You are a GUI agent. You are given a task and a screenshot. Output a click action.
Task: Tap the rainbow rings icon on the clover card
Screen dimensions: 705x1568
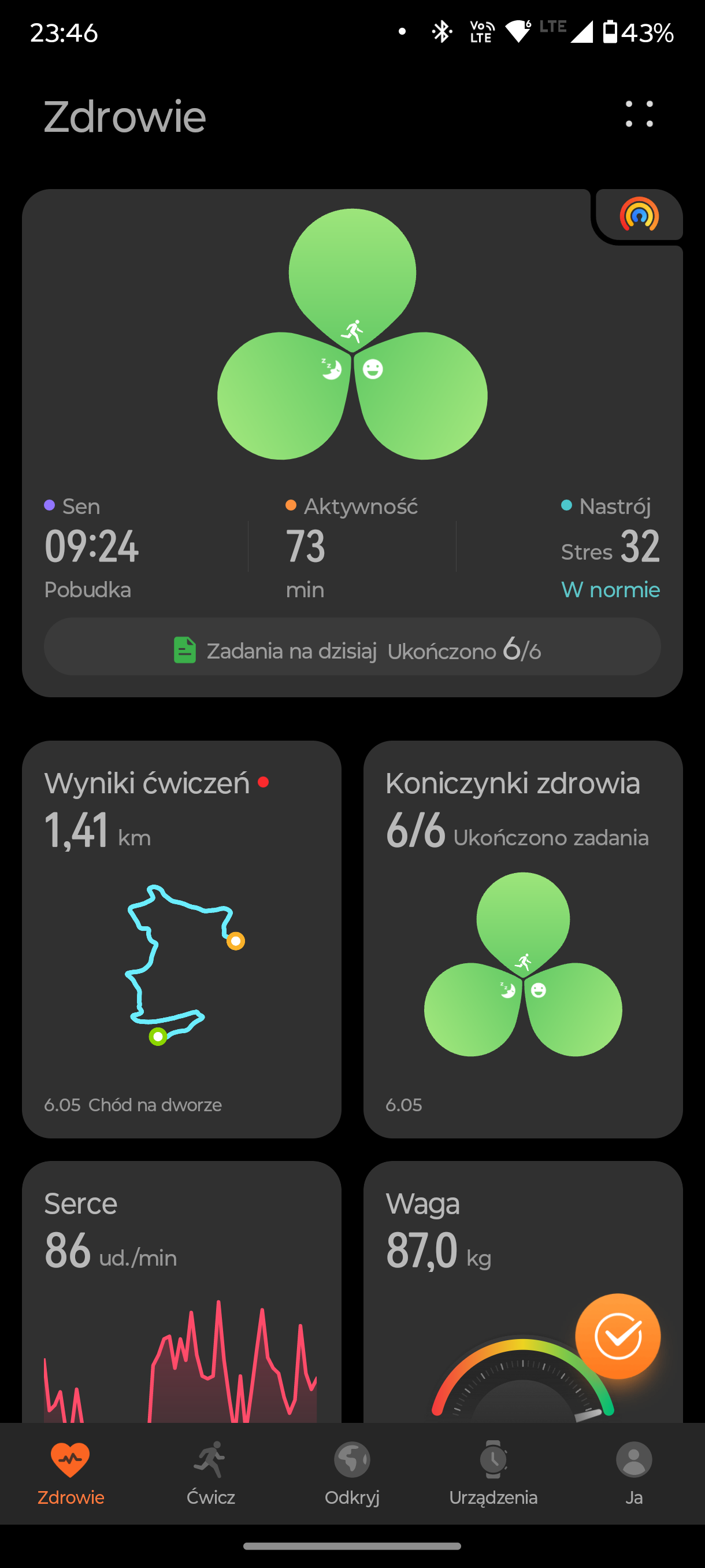(x=639, y=216)
